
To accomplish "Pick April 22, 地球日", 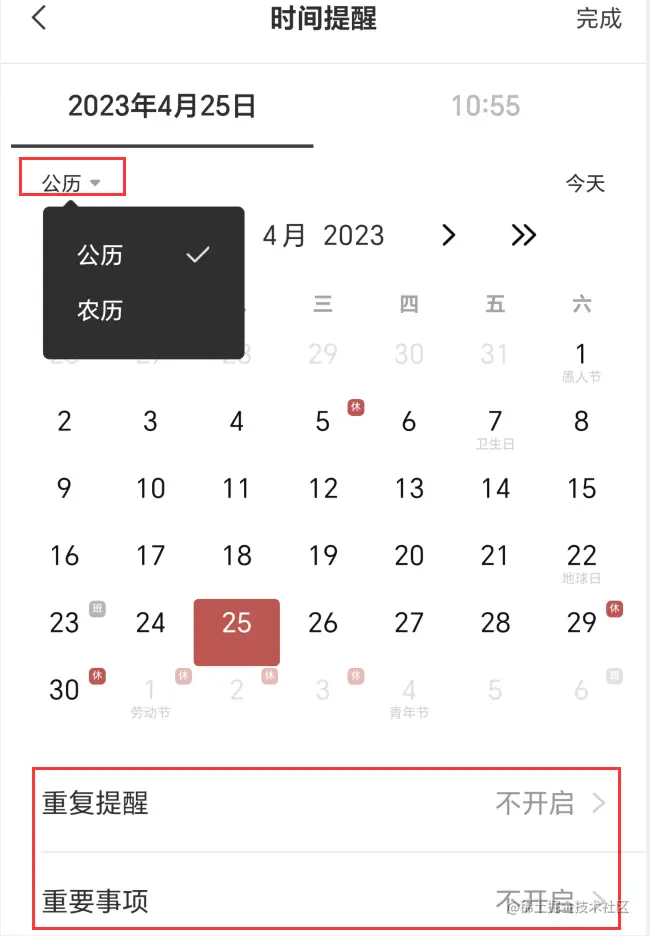I will [x=581, y=558].
